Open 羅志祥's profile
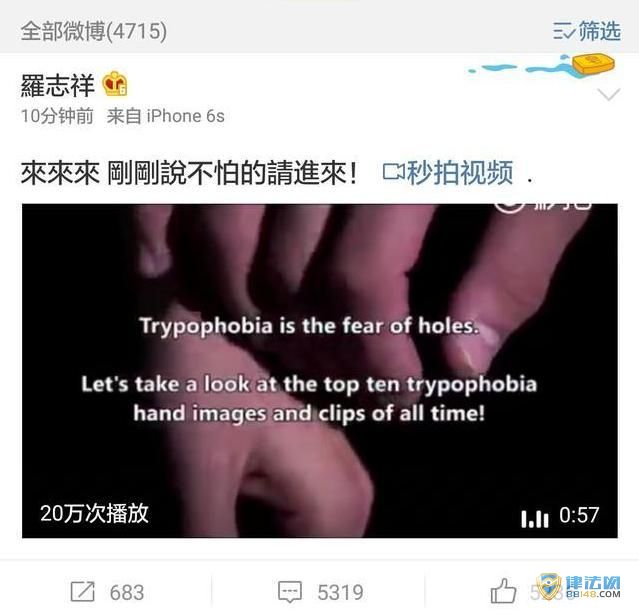This screenshot has height=613, width=639. 58,86
